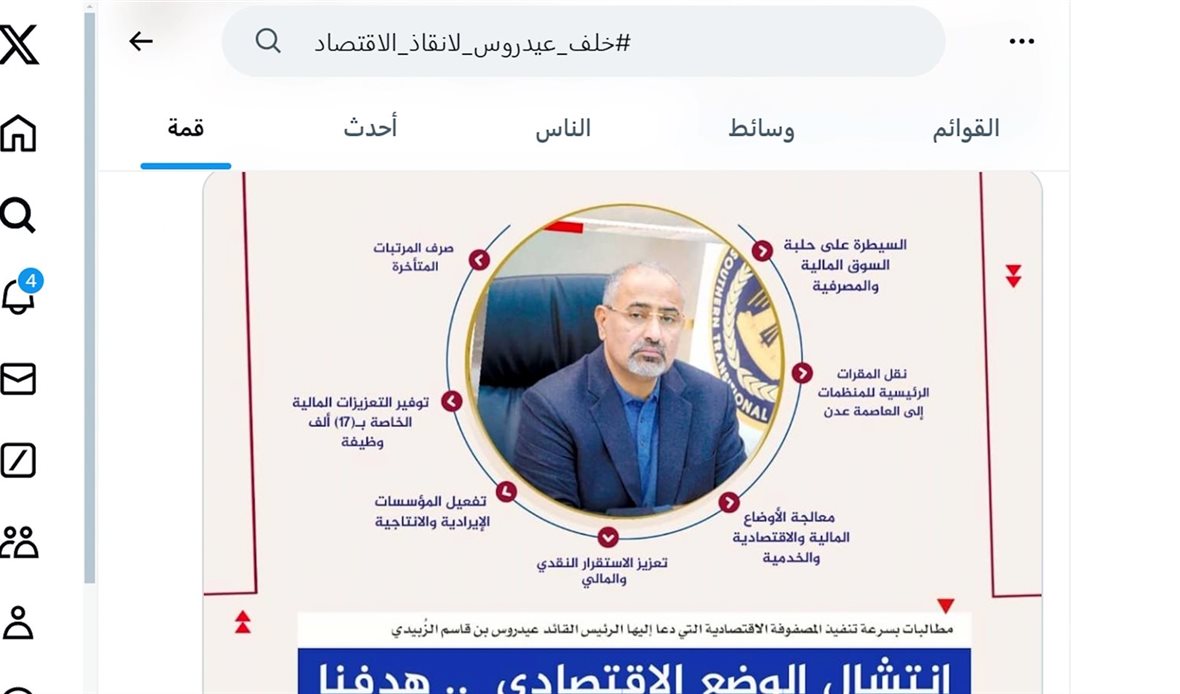
Task: Switch to the قمة tab
Action: click(x=185, y=129)
